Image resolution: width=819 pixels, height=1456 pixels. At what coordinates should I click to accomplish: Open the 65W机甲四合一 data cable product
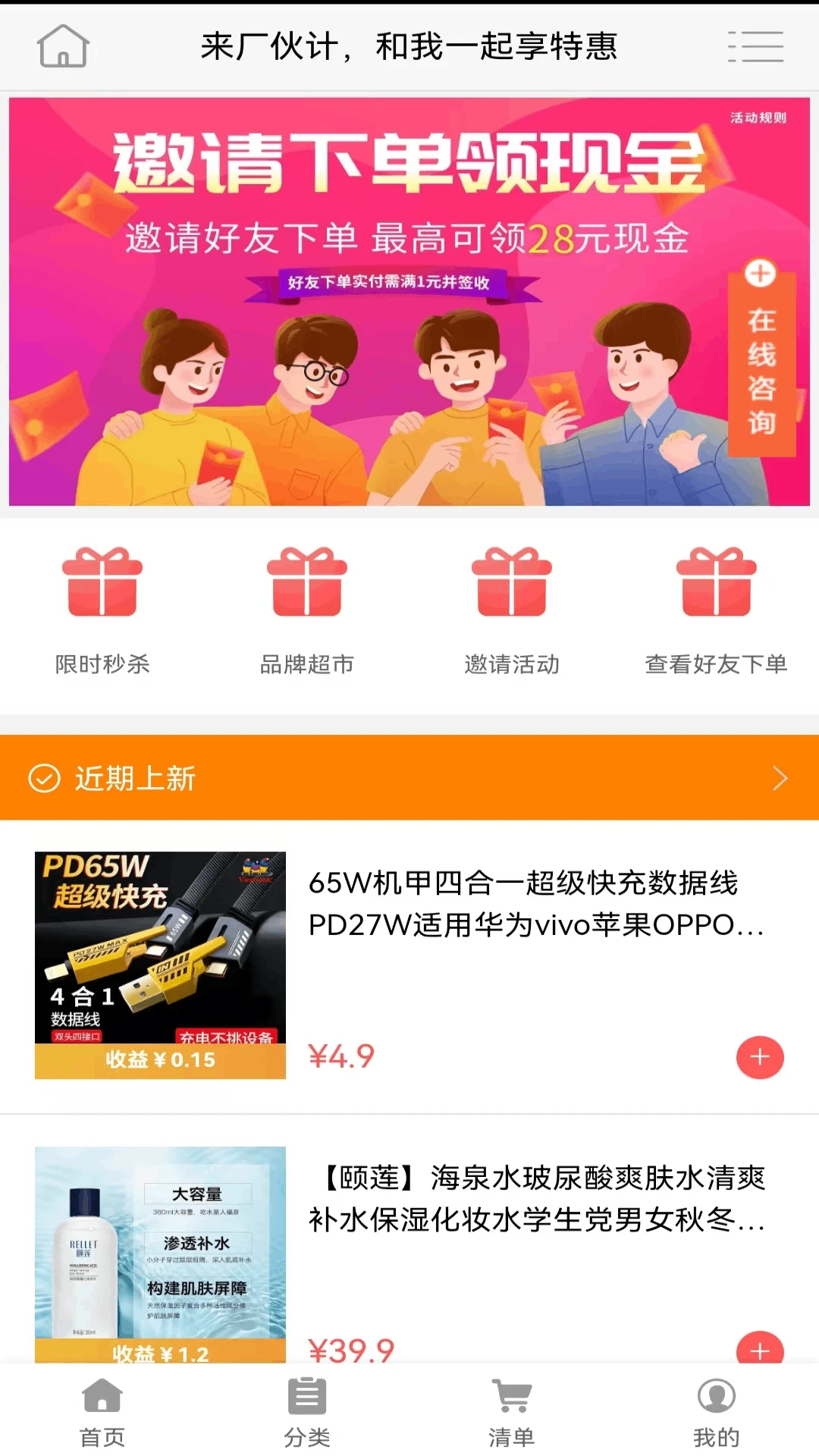523,904
